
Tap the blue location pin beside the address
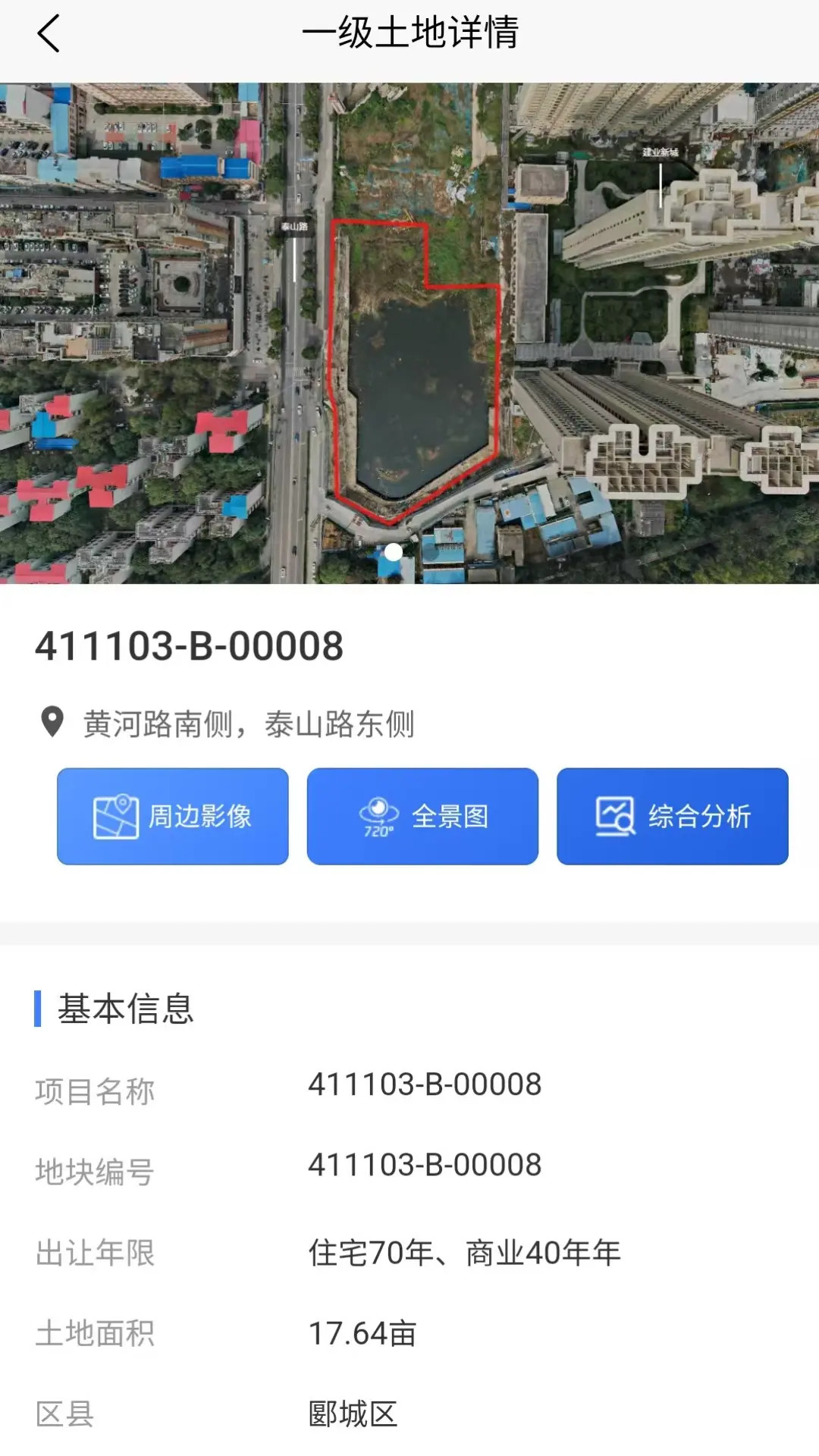(x=52, y=723)
